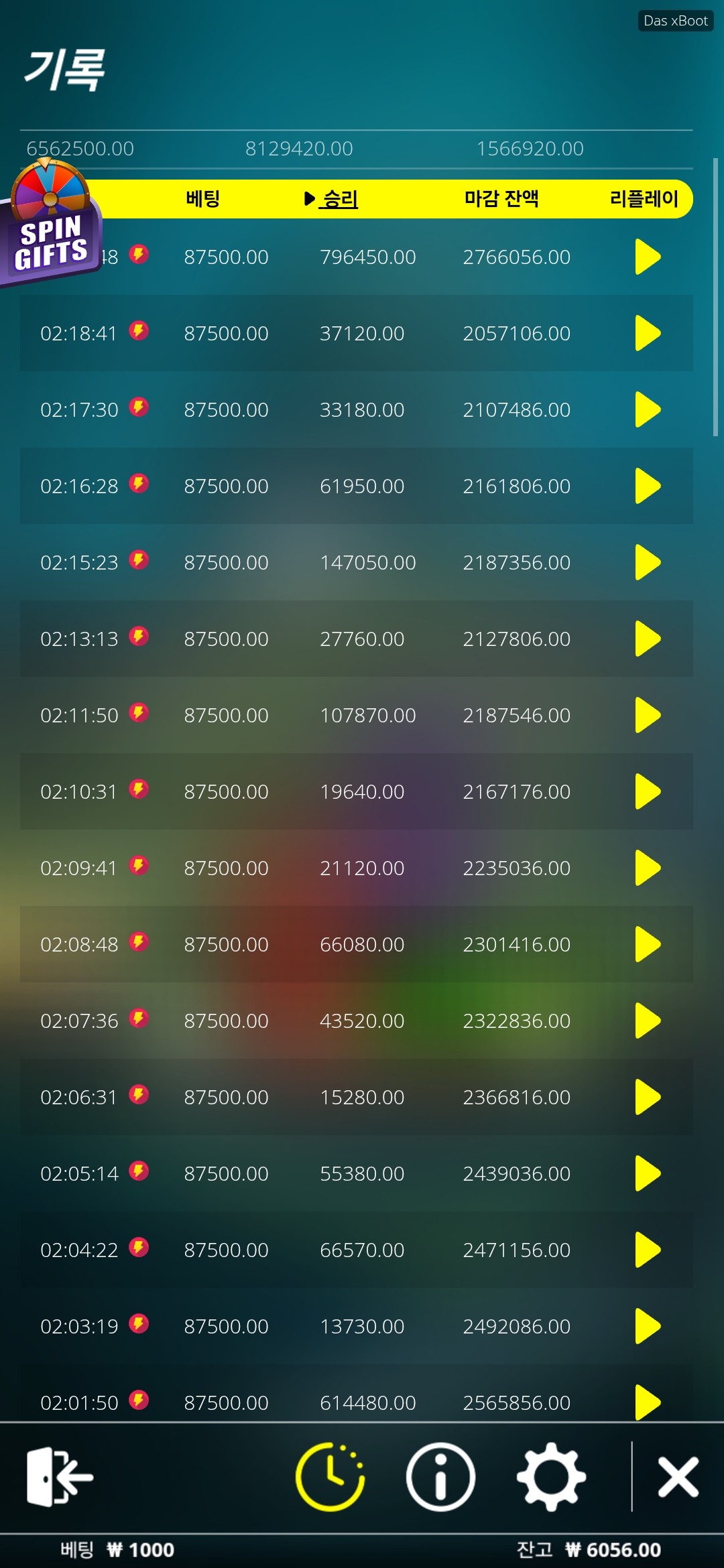Replay the 02:15:23 round
Screen dimensions: 724x1568
click(648, 562)
